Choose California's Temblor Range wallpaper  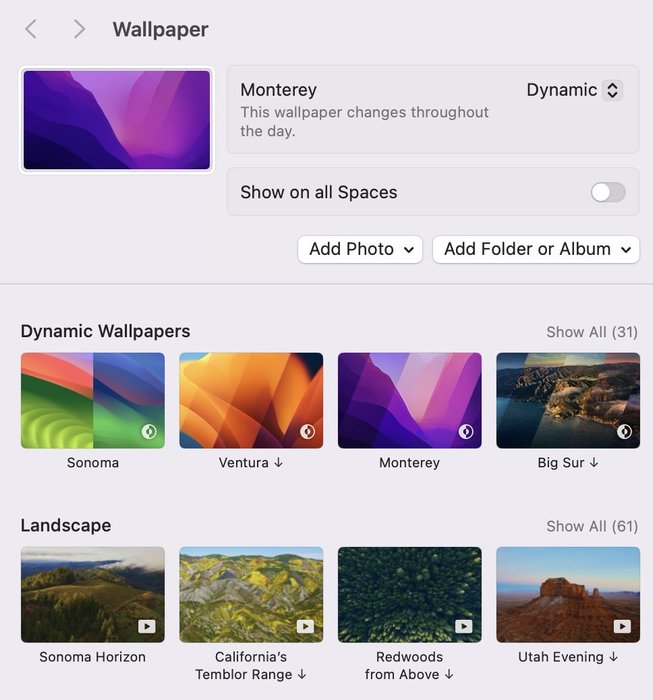251,594
